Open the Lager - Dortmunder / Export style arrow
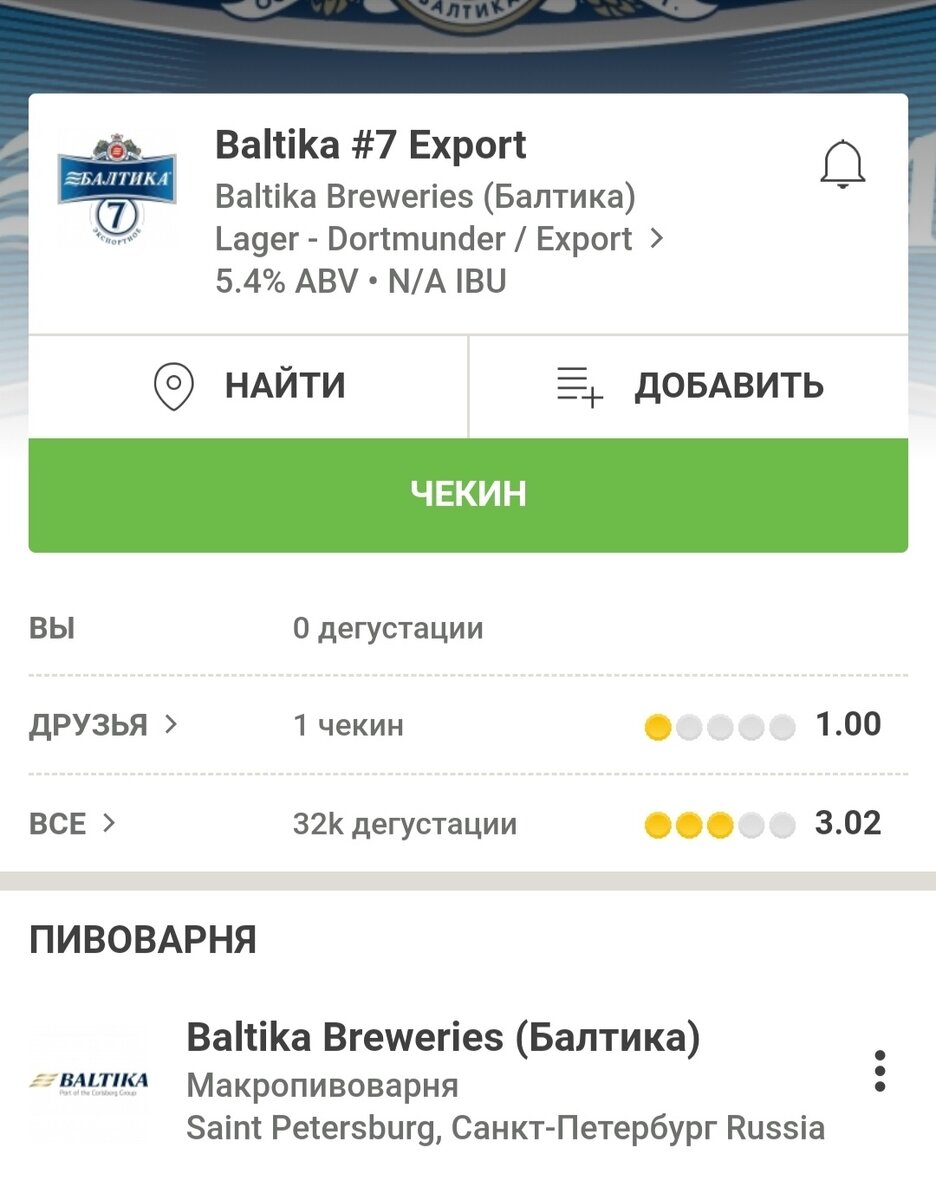This screenshot has width=936, height=1200. pyautogui.click(x=657, y=239)
